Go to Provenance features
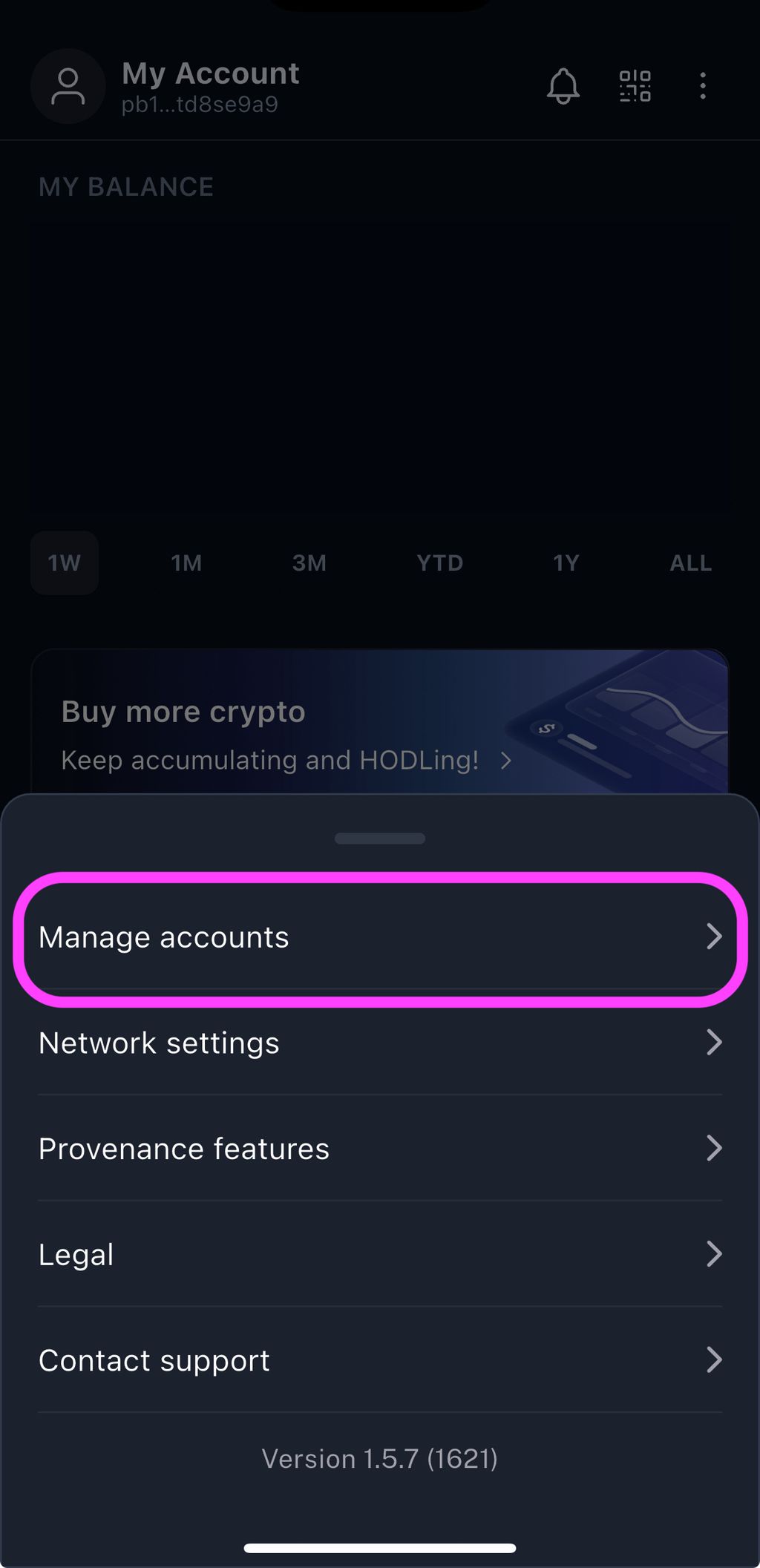760x1568 pixels. pos(380,1149)
